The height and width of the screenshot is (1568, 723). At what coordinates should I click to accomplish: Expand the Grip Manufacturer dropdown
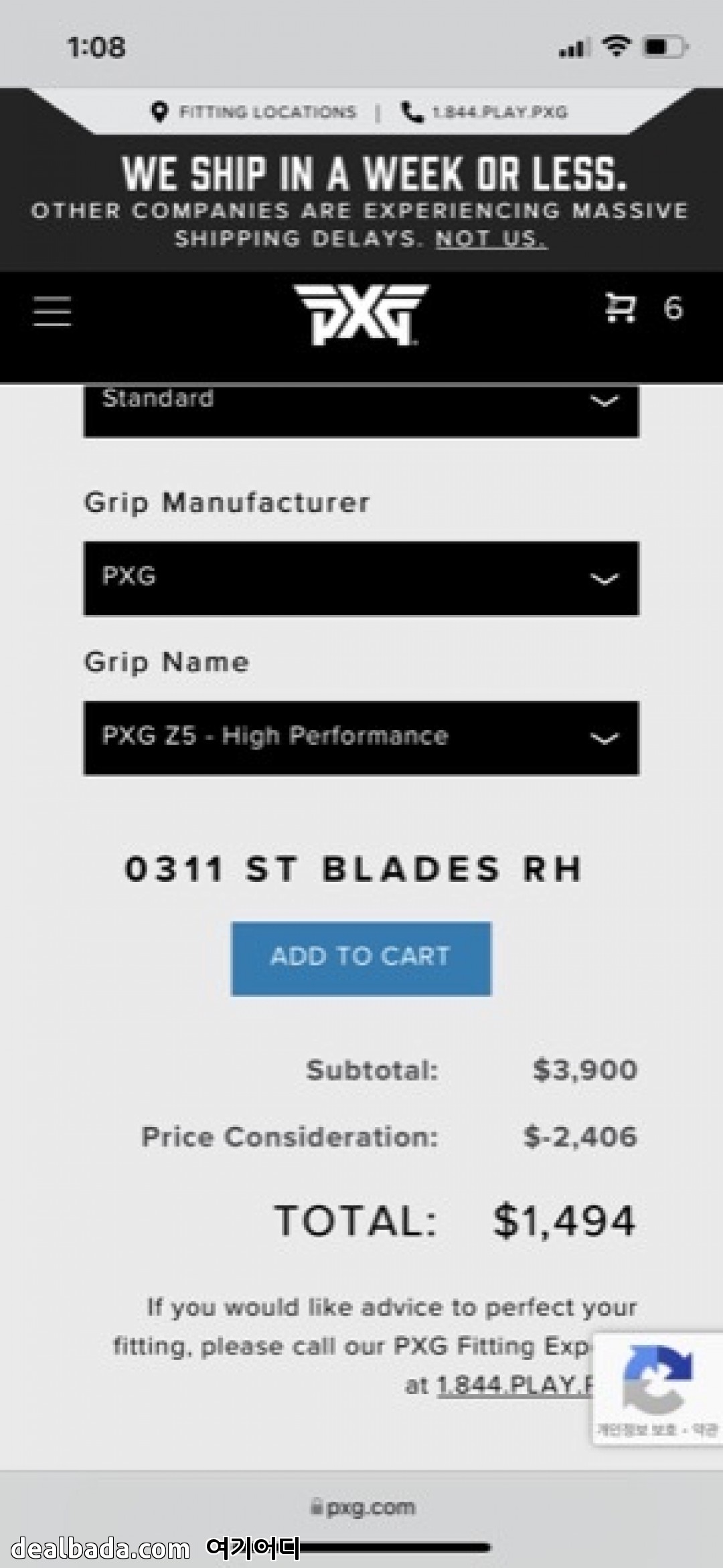point(361,578)
